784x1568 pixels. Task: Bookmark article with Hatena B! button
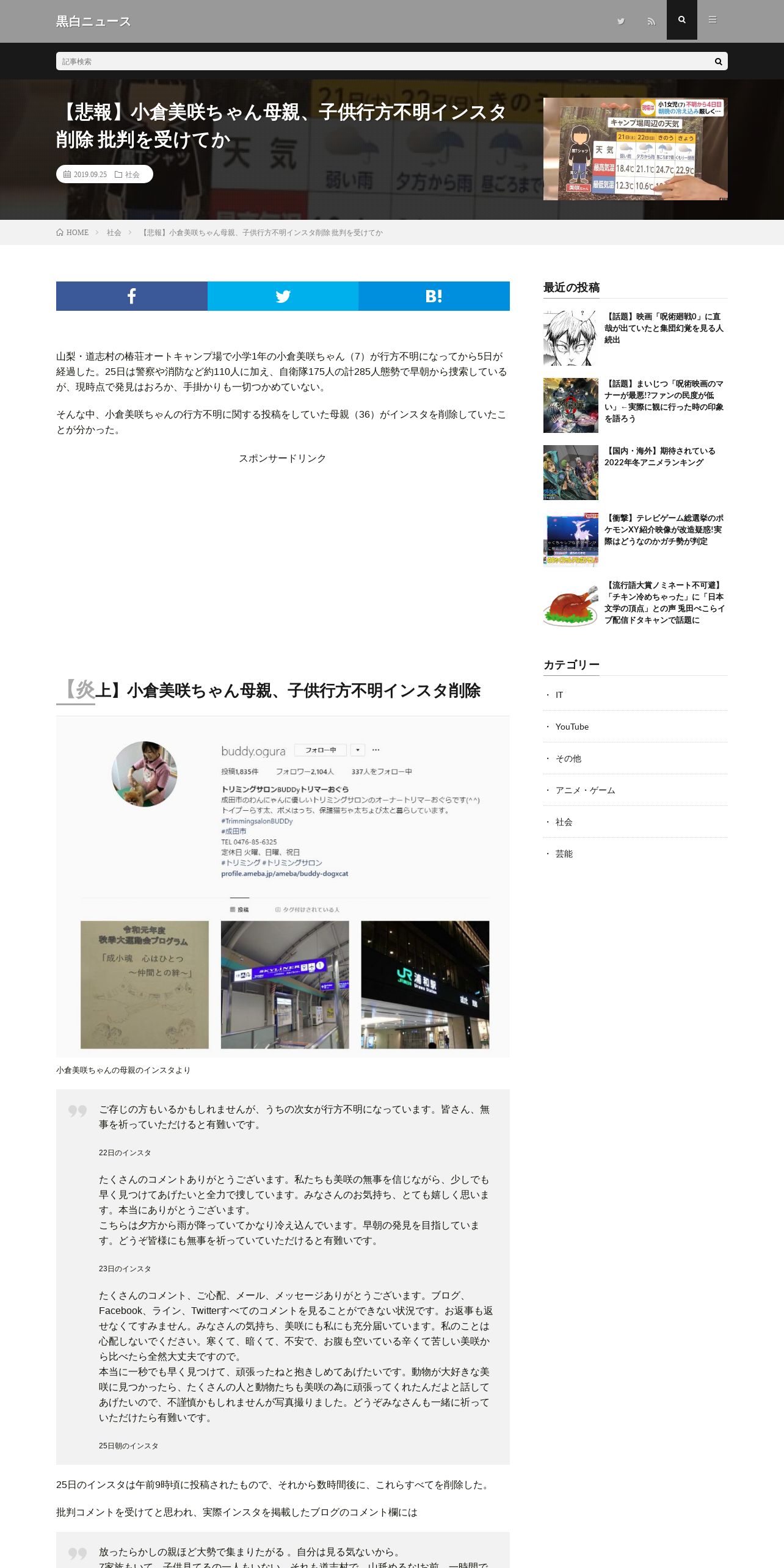coord(434,296)
